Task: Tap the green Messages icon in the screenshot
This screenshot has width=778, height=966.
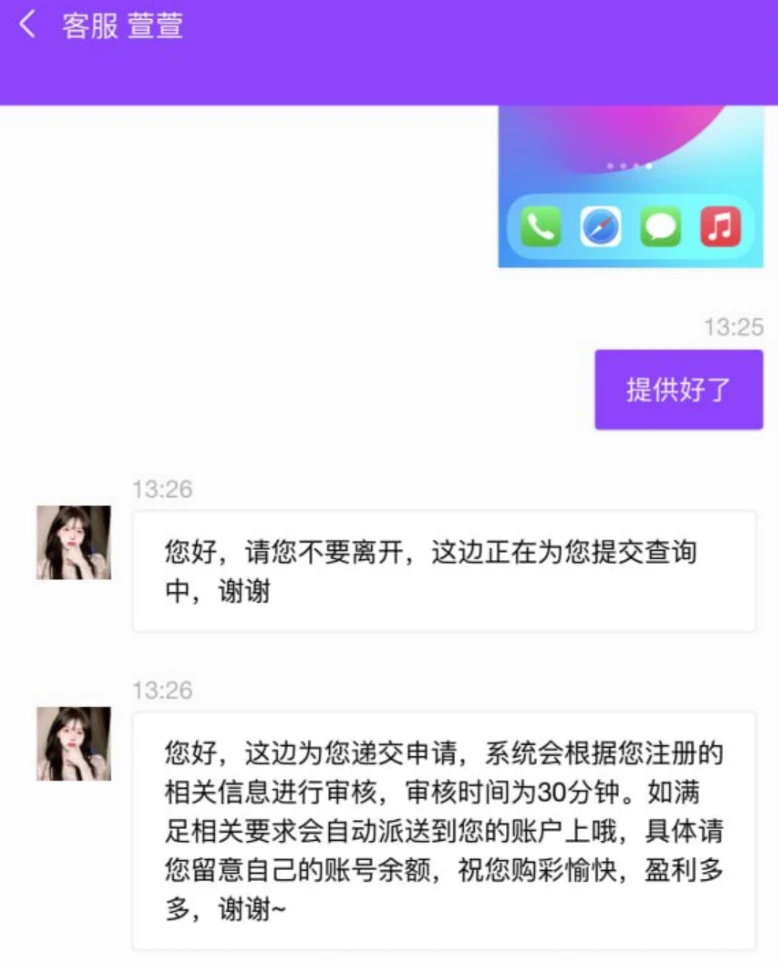Action: pyautogui.click(x=661, y=227)
